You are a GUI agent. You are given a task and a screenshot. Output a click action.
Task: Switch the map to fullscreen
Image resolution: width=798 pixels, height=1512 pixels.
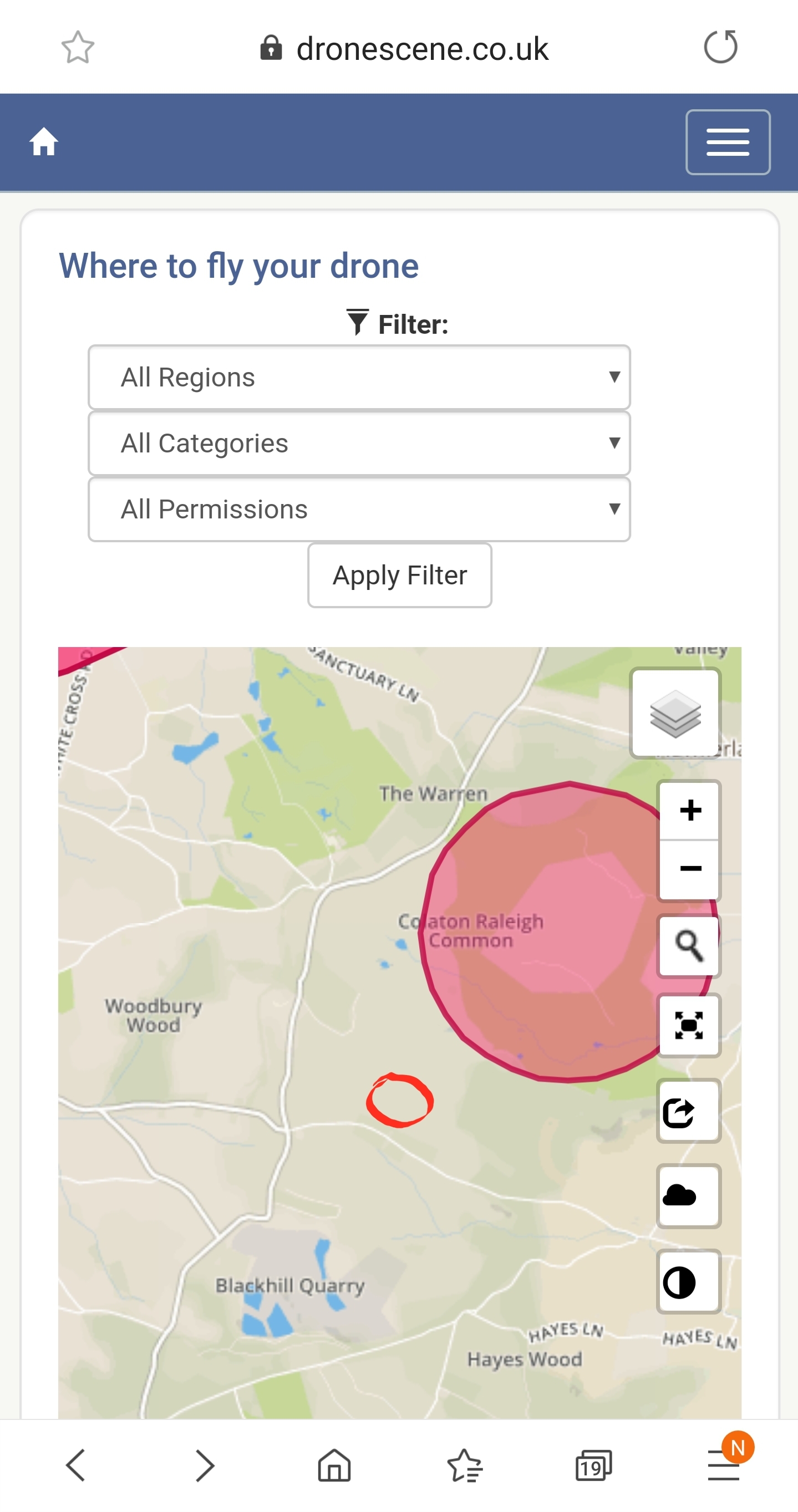coord(689,1025)
